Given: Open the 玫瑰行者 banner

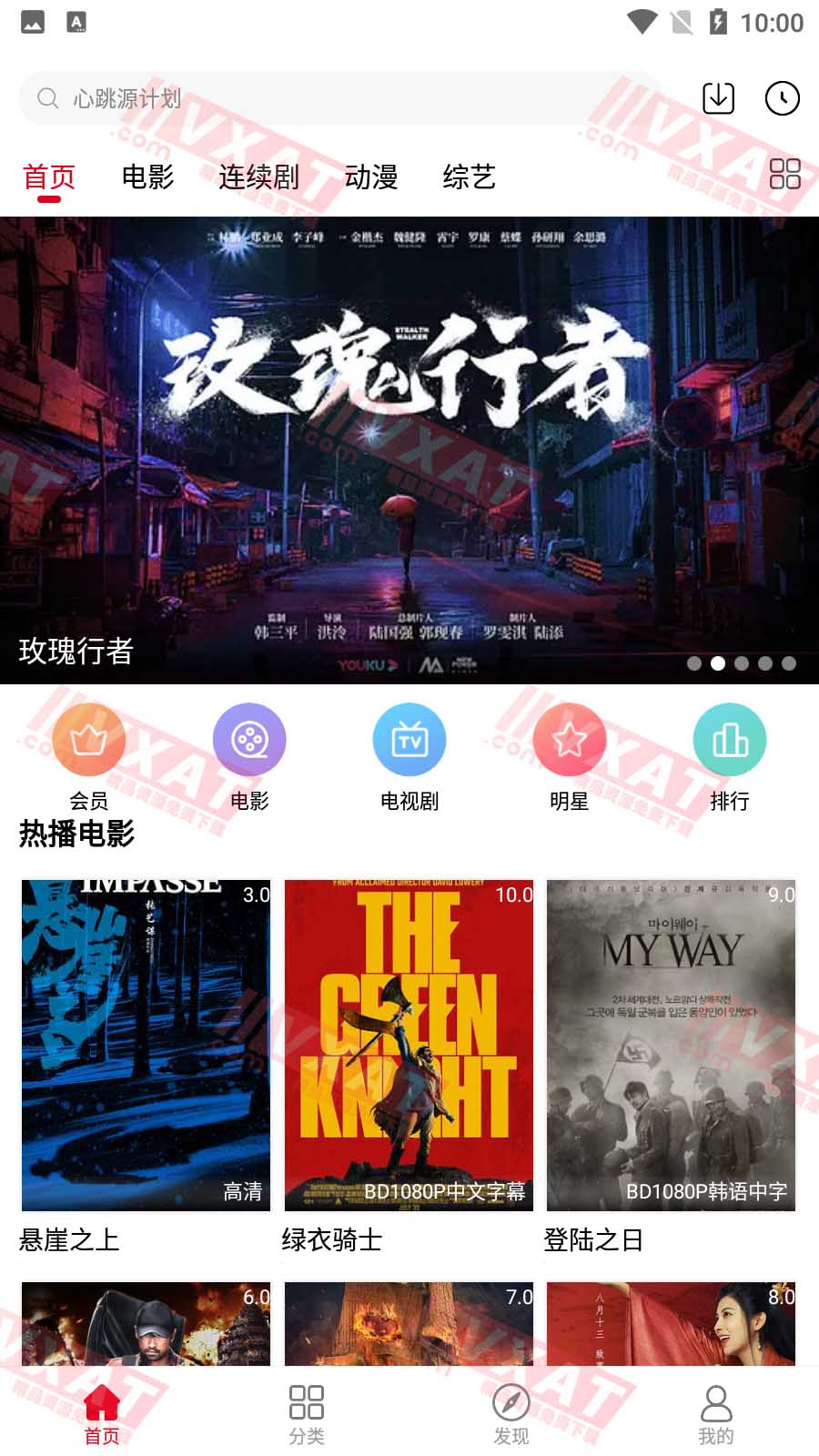Looking at the screenshot, I should [x=409, y=437].
